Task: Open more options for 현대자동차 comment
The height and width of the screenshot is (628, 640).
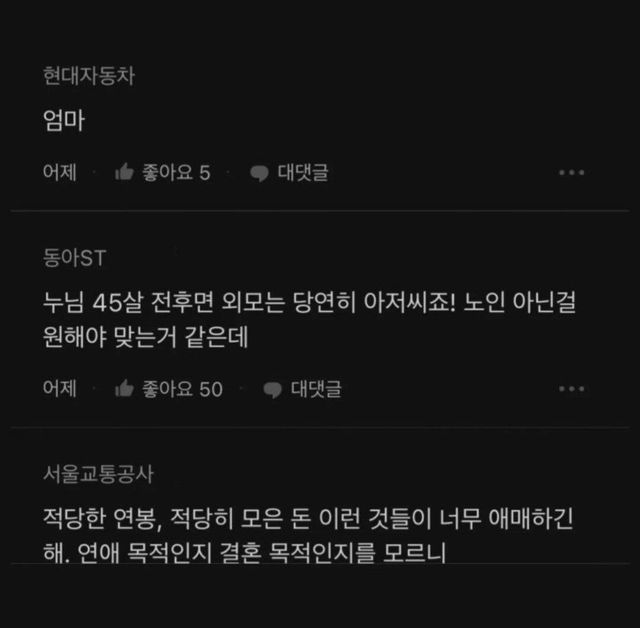Action: tap(571, 172)
